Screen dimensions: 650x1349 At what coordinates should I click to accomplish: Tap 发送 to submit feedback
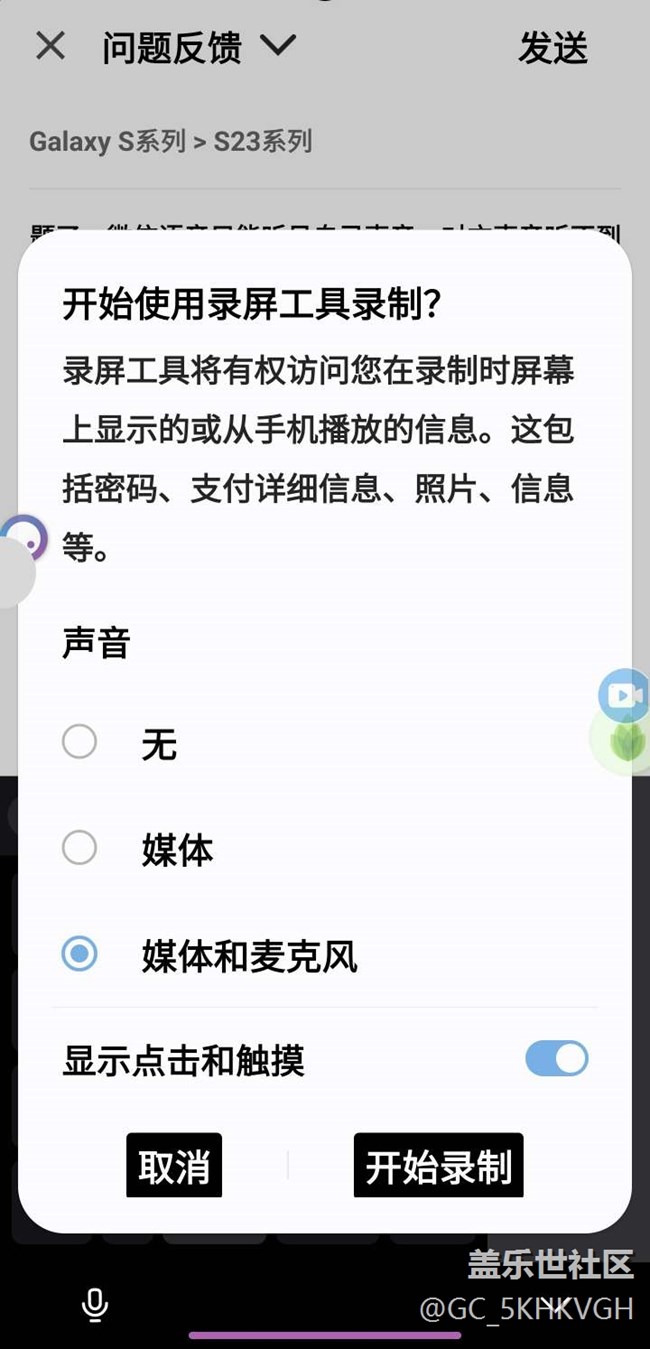[x=552, y=48]
